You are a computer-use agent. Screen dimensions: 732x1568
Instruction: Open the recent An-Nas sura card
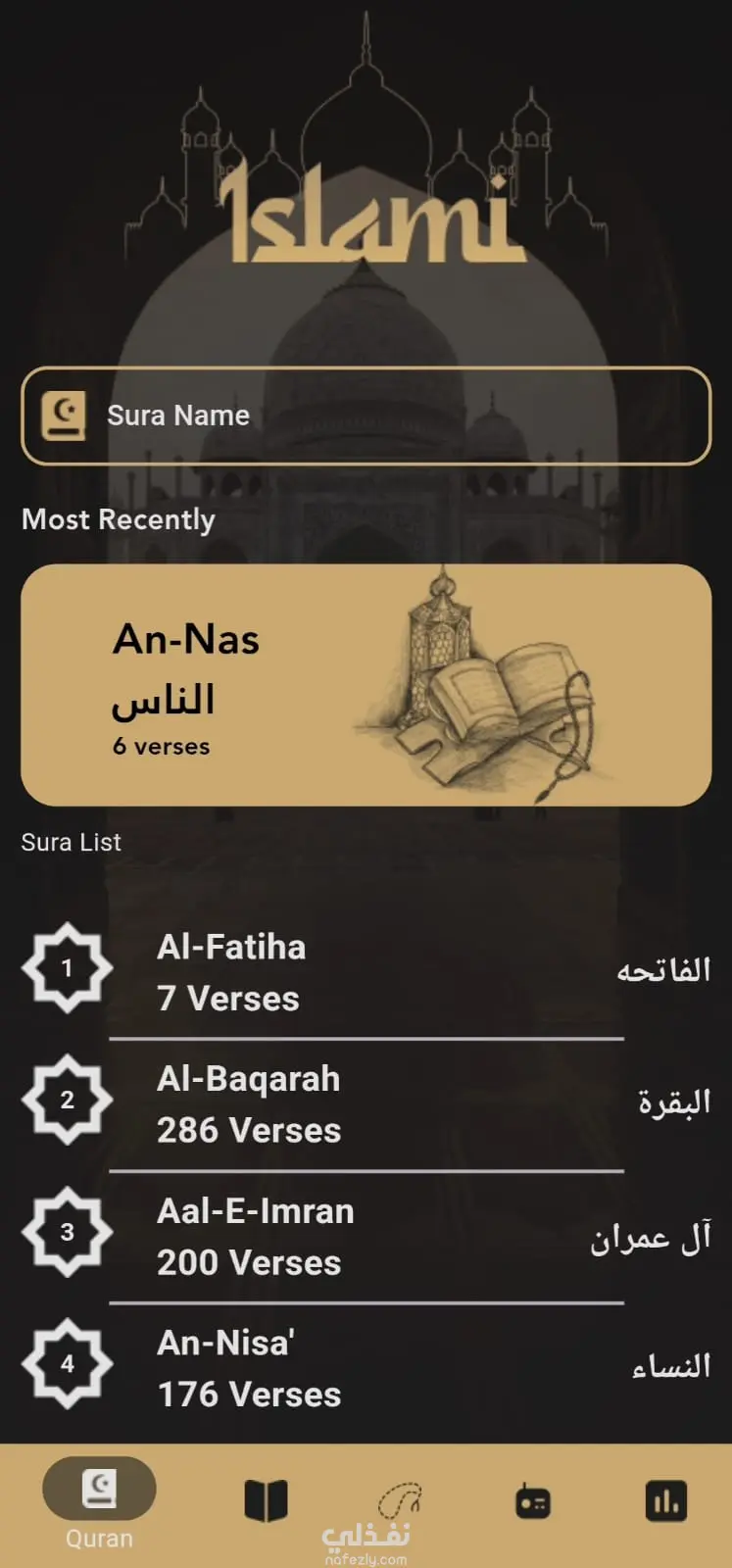(366, 685)
